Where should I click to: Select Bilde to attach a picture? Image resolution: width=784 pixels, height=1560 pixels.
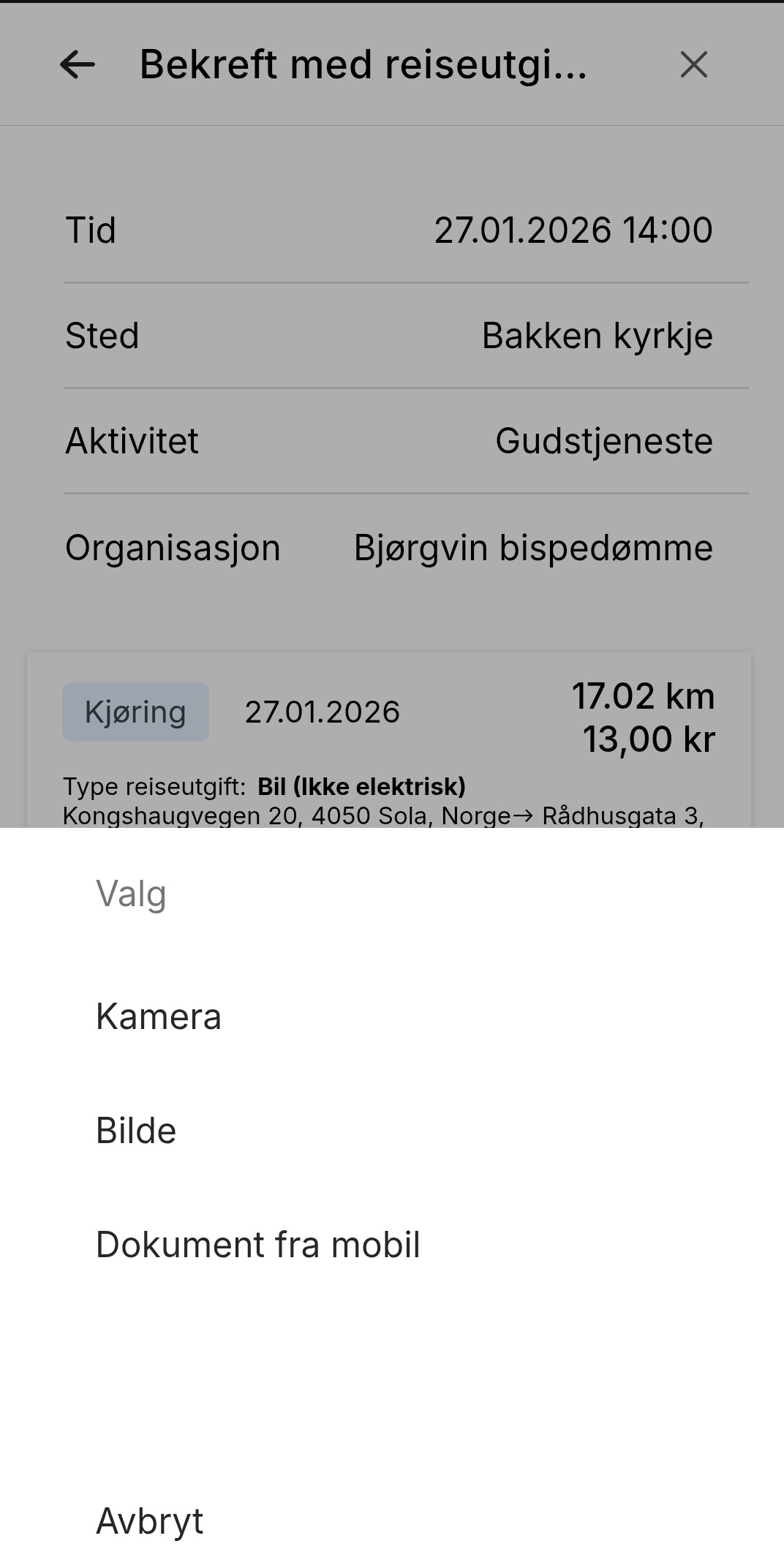pyautogui.click(x=137, y=1131)
